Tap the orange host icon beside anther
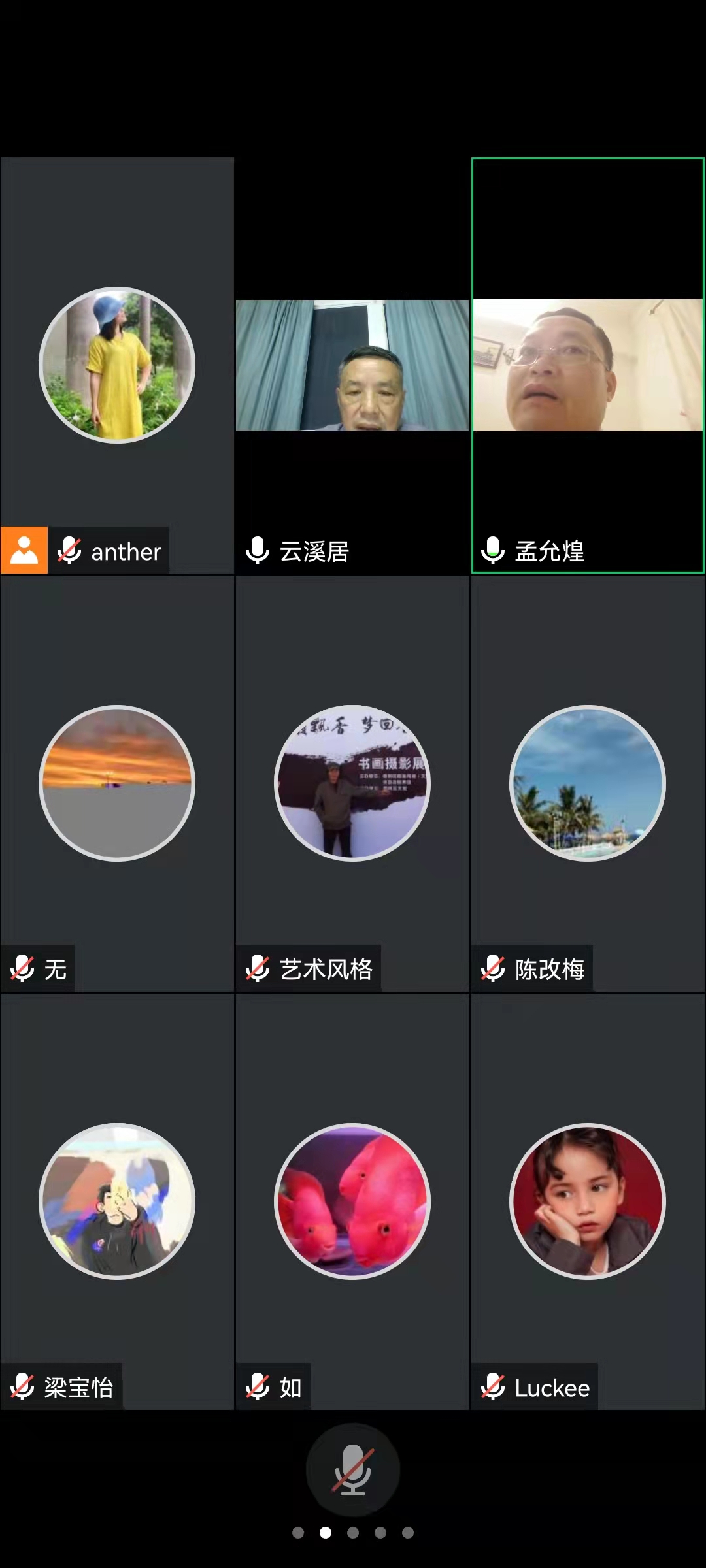Screen dimensions: 706x1568 (24, 550)
